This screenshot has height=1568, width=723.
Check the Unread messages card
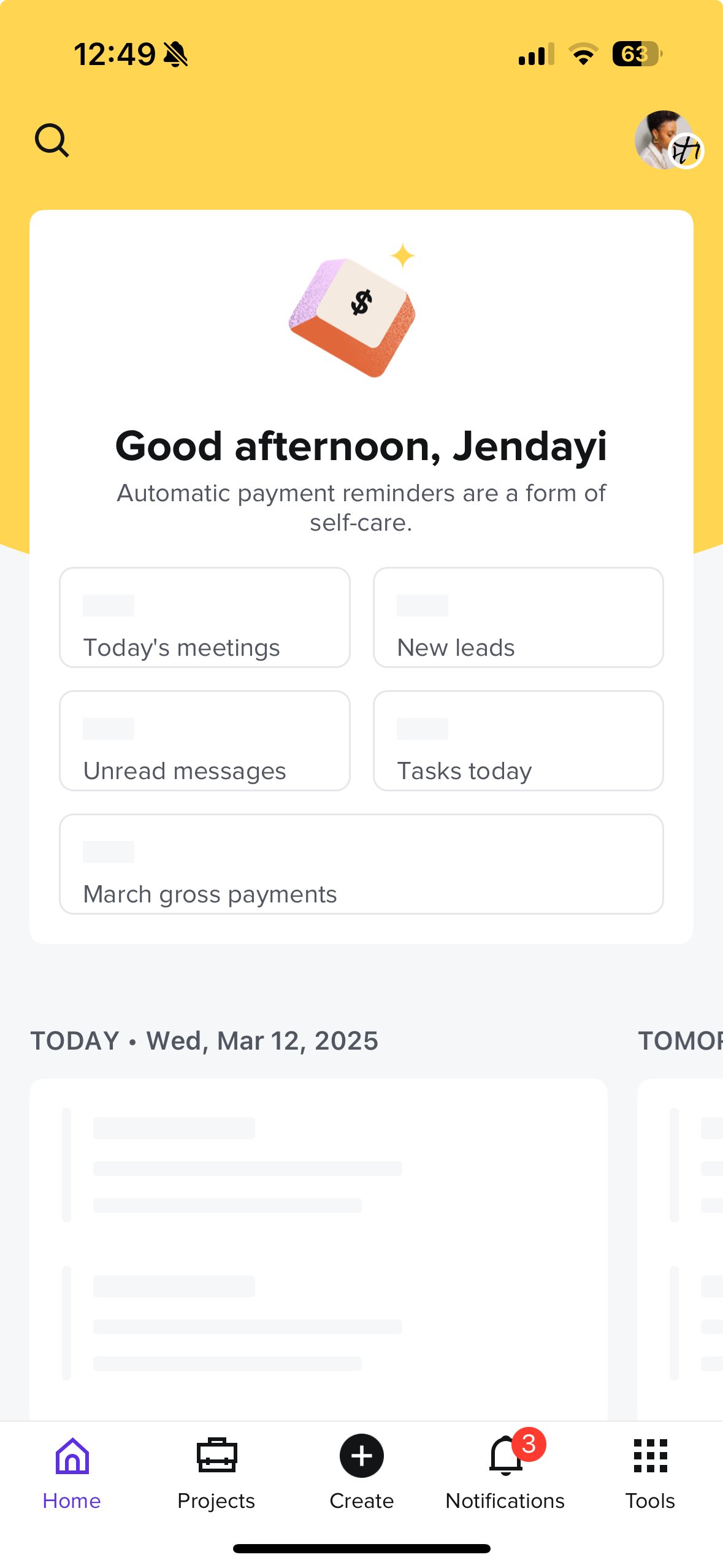point(205,740)
